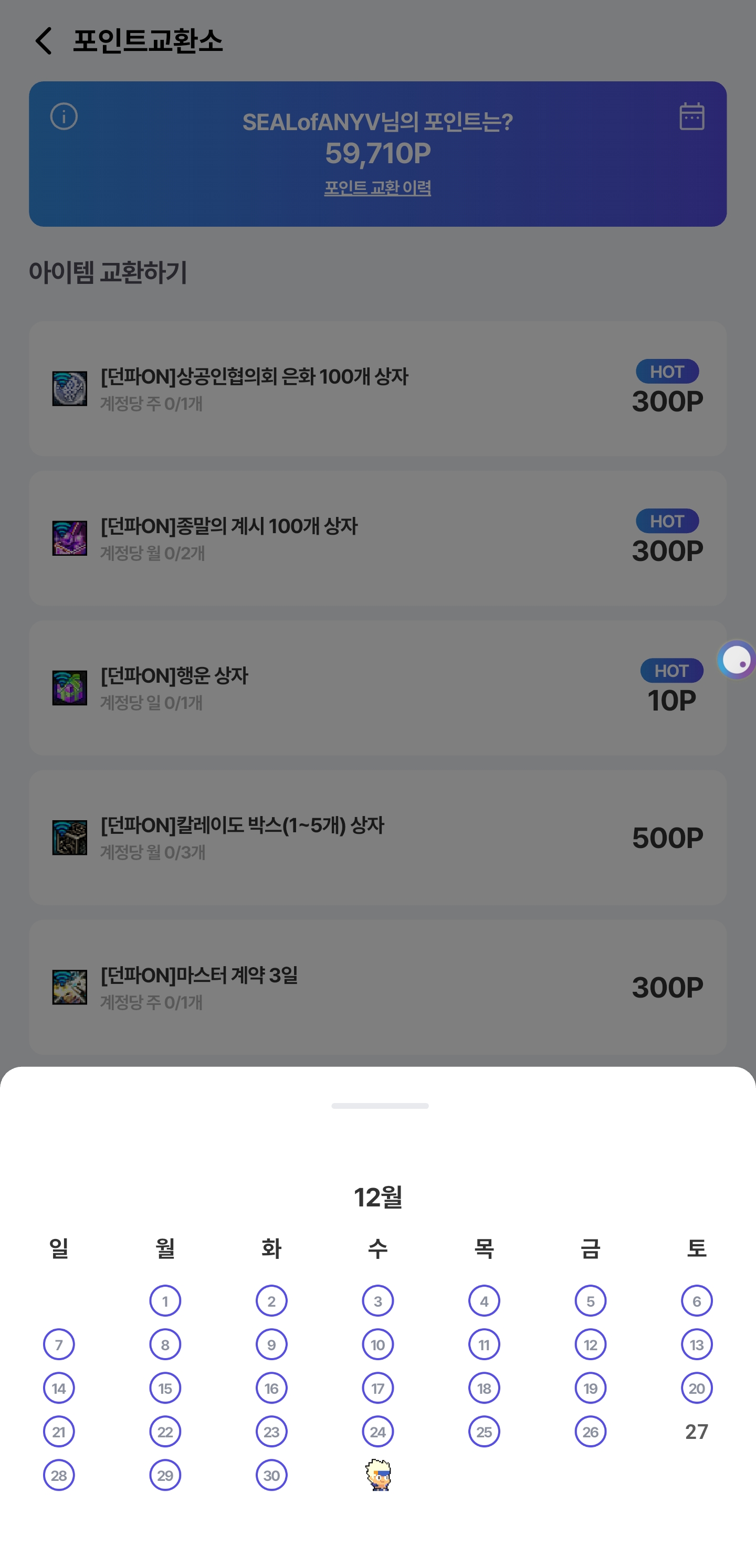Open the point info icon
This screenshot has height=1568, width=756.
click(x=64, y=116)
